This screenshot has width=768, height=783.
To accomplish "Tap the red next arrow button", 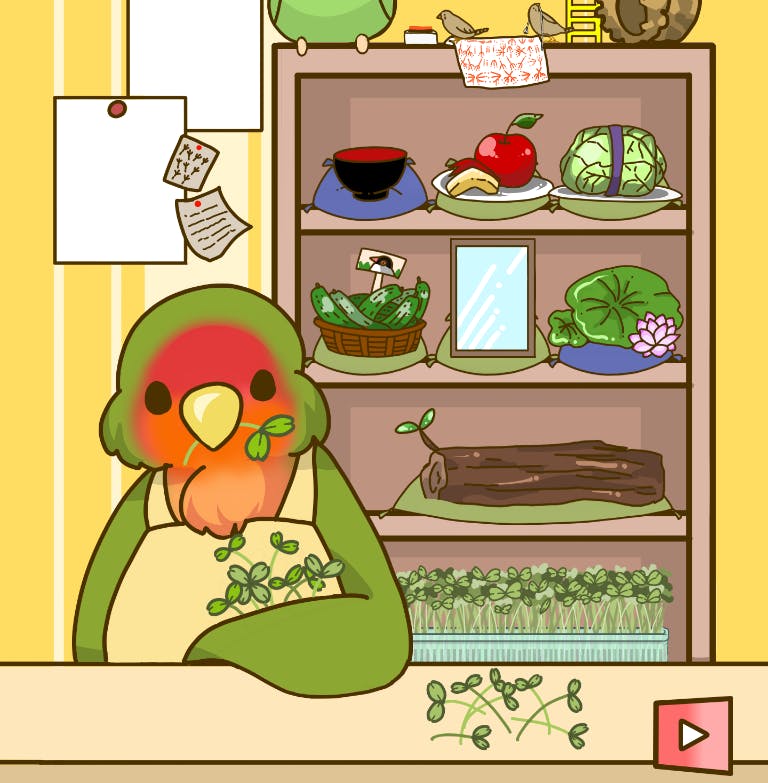I will 692,735.
